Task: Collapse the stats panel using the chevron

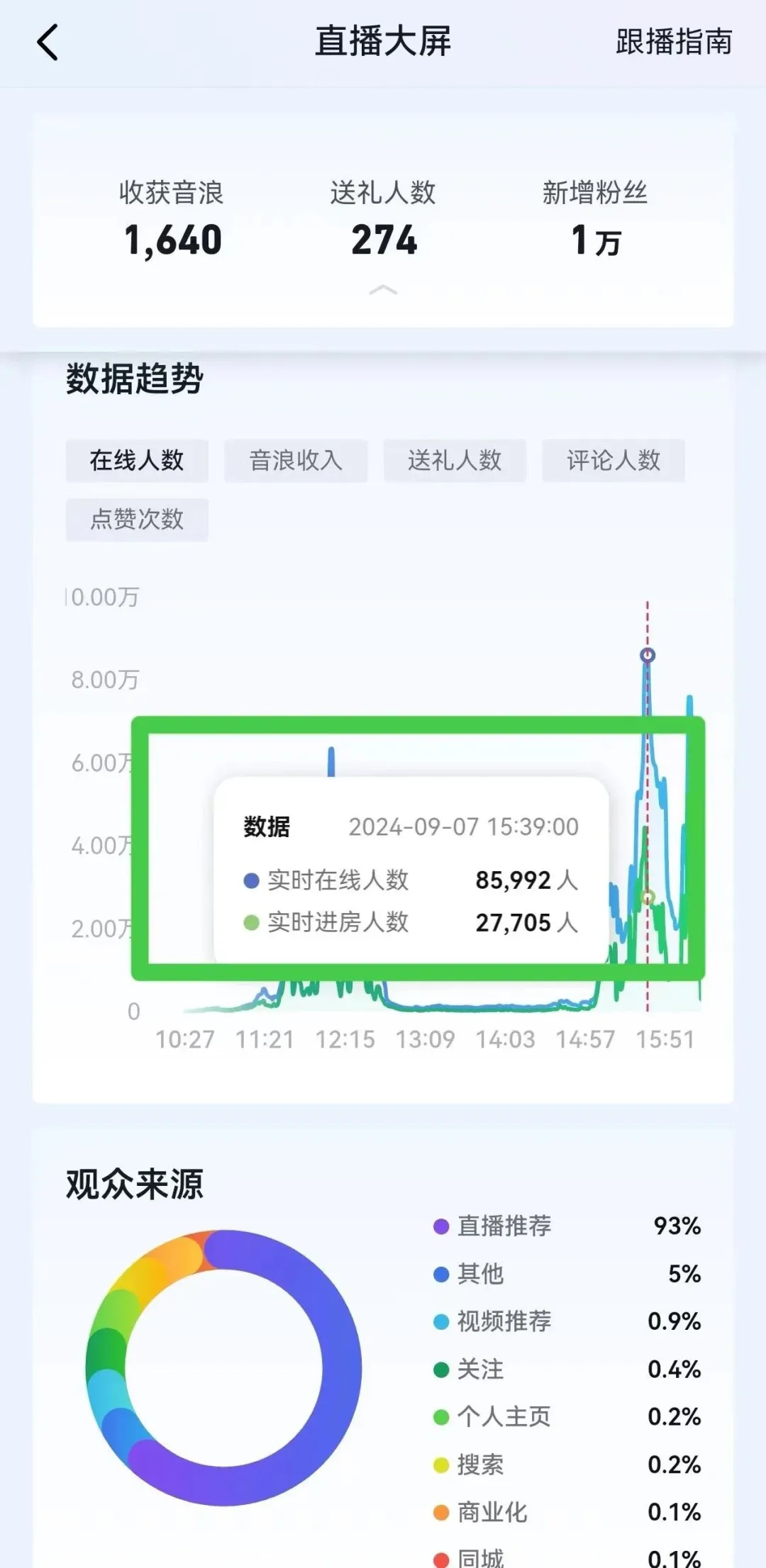Action: [383, 291]
